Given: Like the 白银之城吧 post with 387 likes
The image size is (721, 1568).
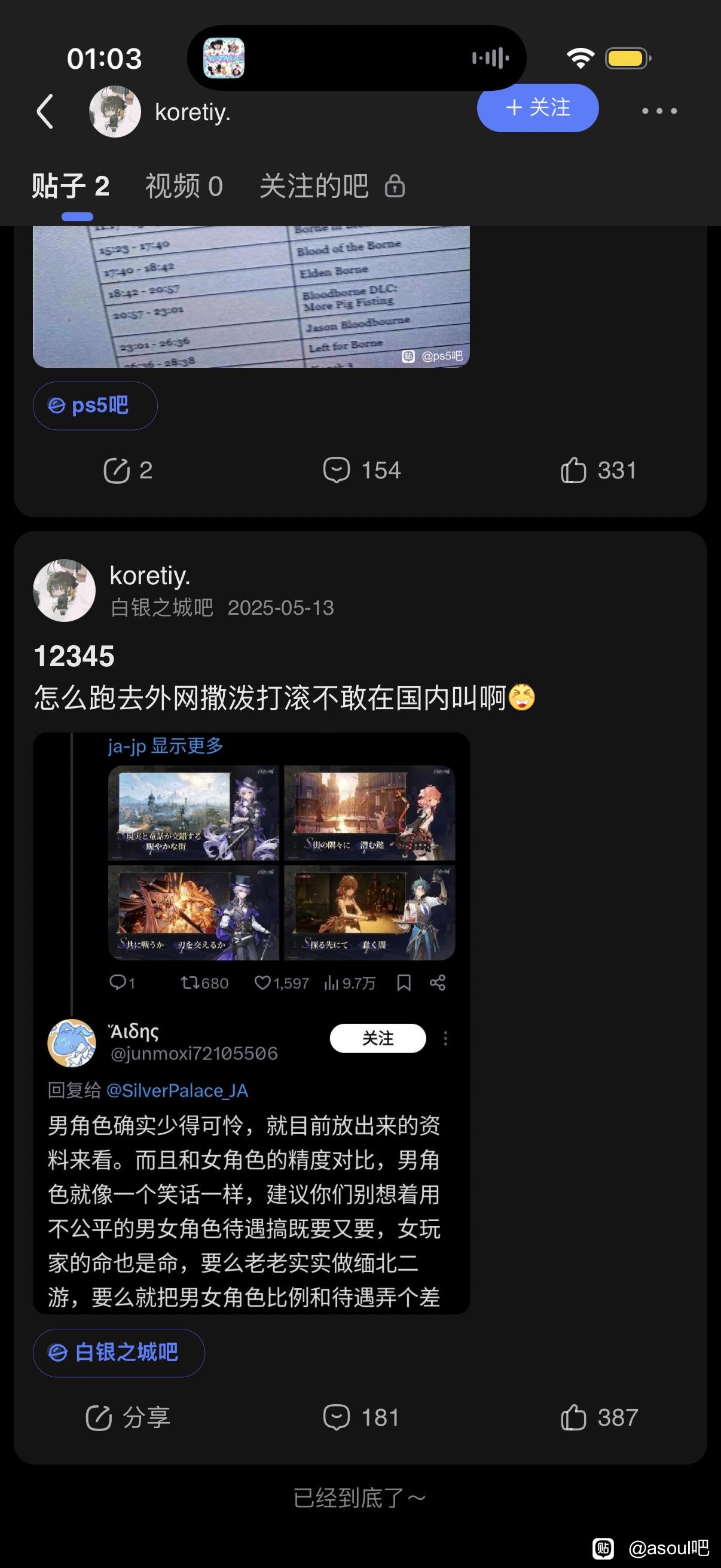Looking at the screenshot, I should click(x=598, y=1417).
